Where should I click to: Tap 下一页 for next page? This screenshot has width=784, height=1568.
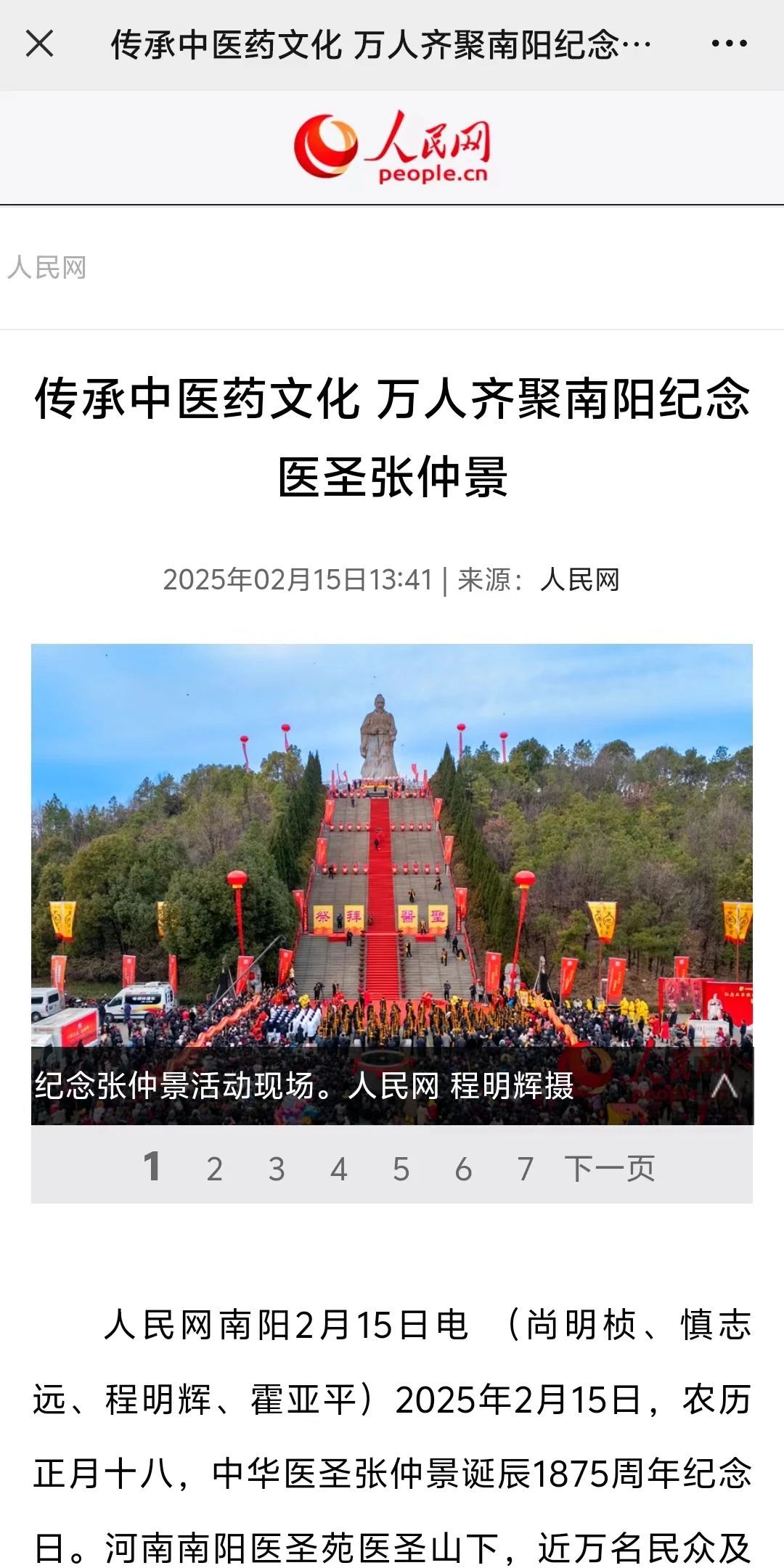610,1169
